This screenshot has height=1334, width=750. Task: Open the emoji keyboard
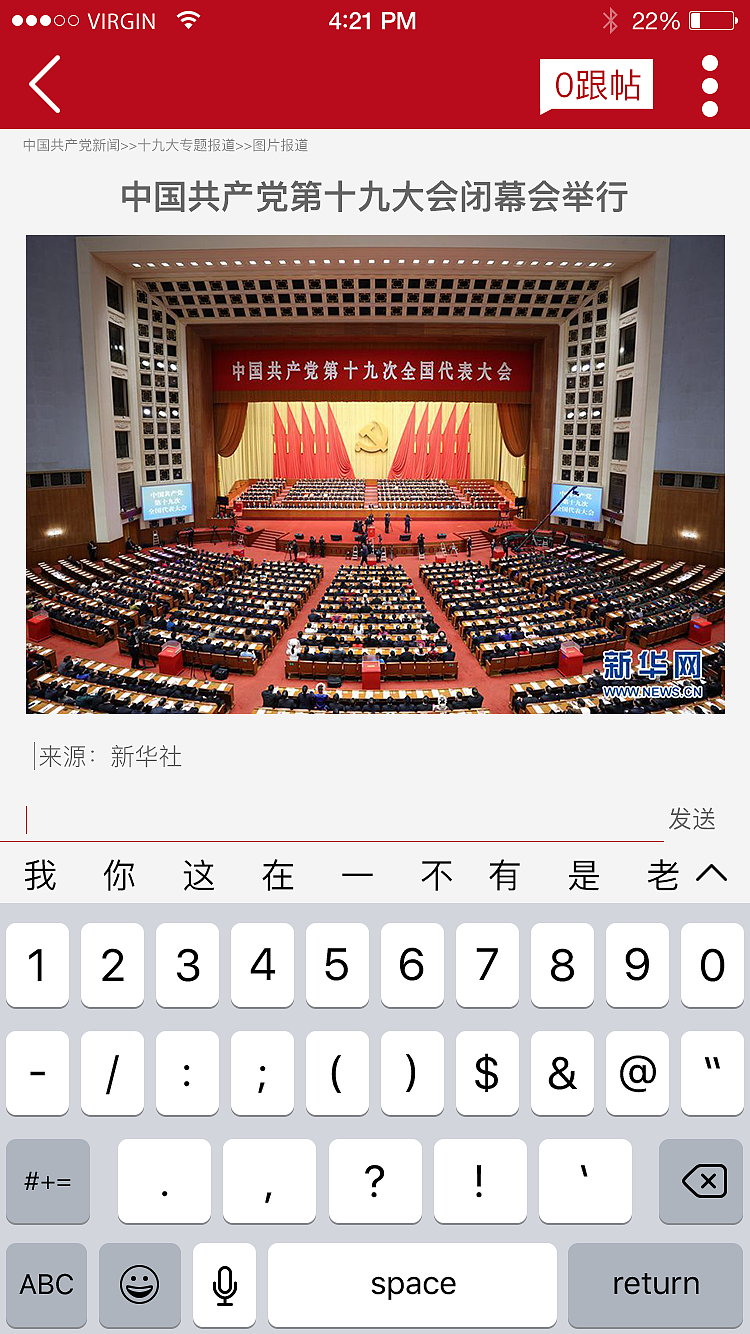[x=139, y=1285]
